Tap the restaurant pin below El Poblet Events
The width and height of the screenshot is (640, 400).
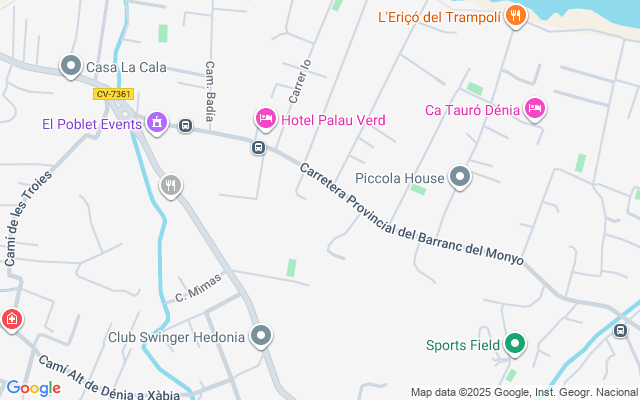point(172,185)
